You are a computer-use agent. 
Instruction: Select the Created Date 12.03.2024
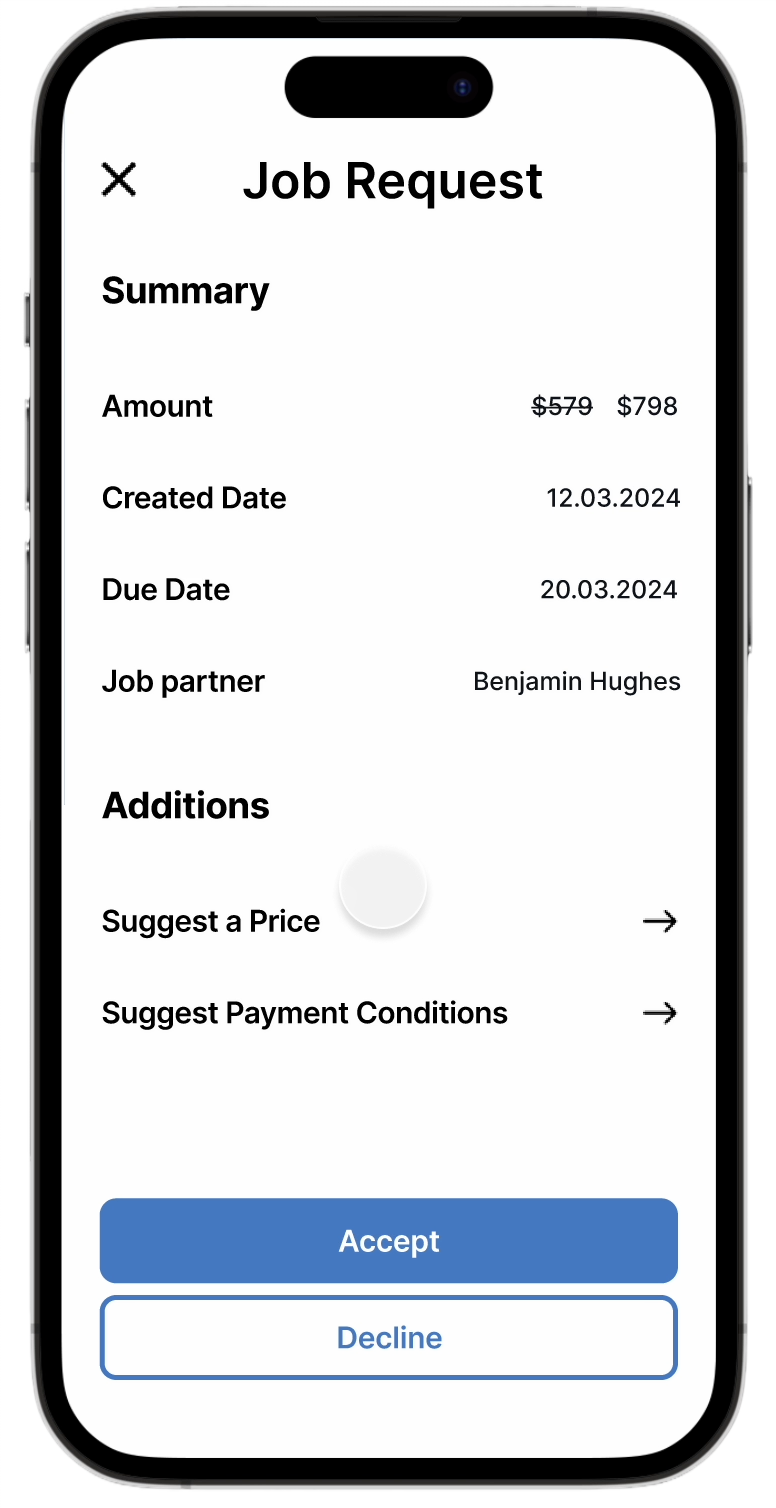614,497
